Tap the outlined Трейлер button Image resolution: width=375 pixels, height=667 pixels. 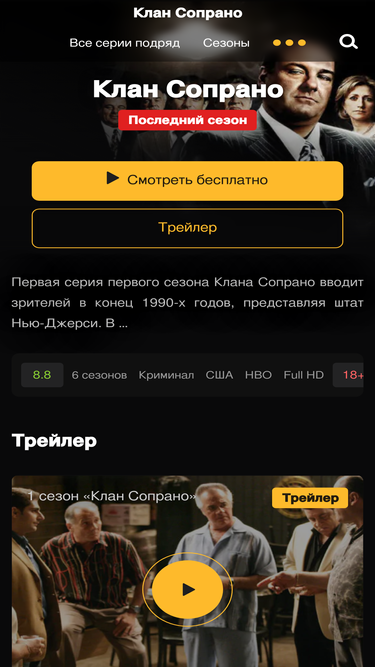click(x=187, y=228)
